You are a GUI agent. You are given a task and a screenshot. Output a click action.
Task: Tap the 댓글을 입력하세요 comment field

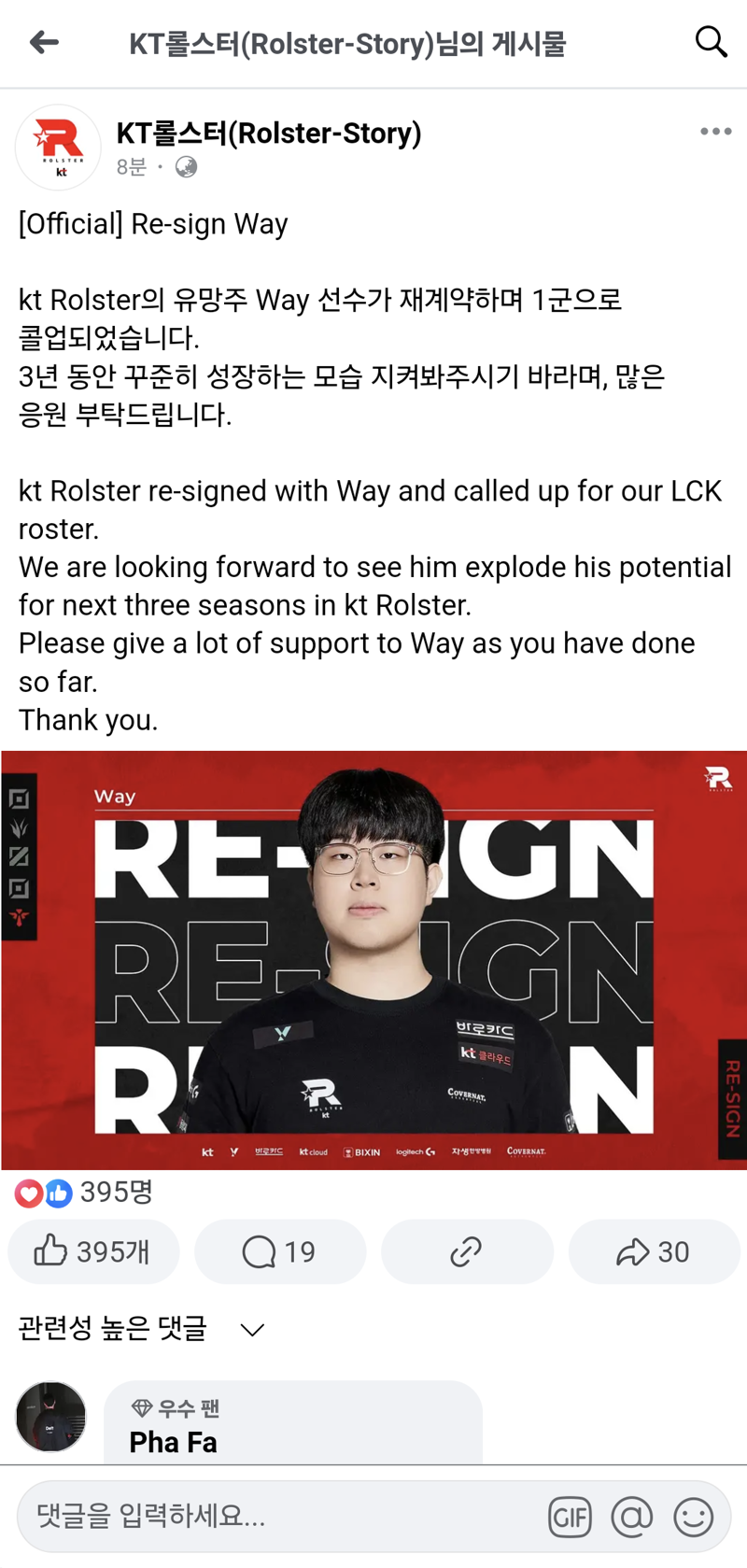tap(280, 1516)
